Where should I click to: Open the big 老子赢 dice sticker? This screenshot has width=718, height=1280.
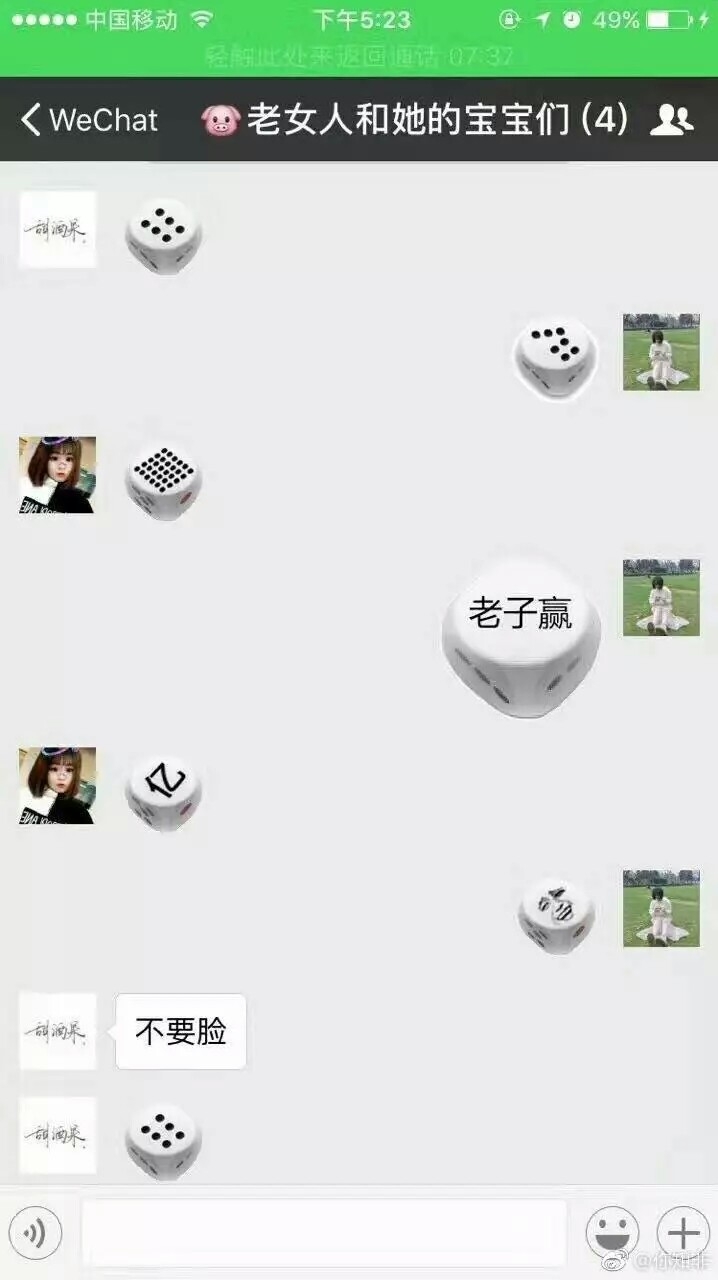(x=521, y=639)
